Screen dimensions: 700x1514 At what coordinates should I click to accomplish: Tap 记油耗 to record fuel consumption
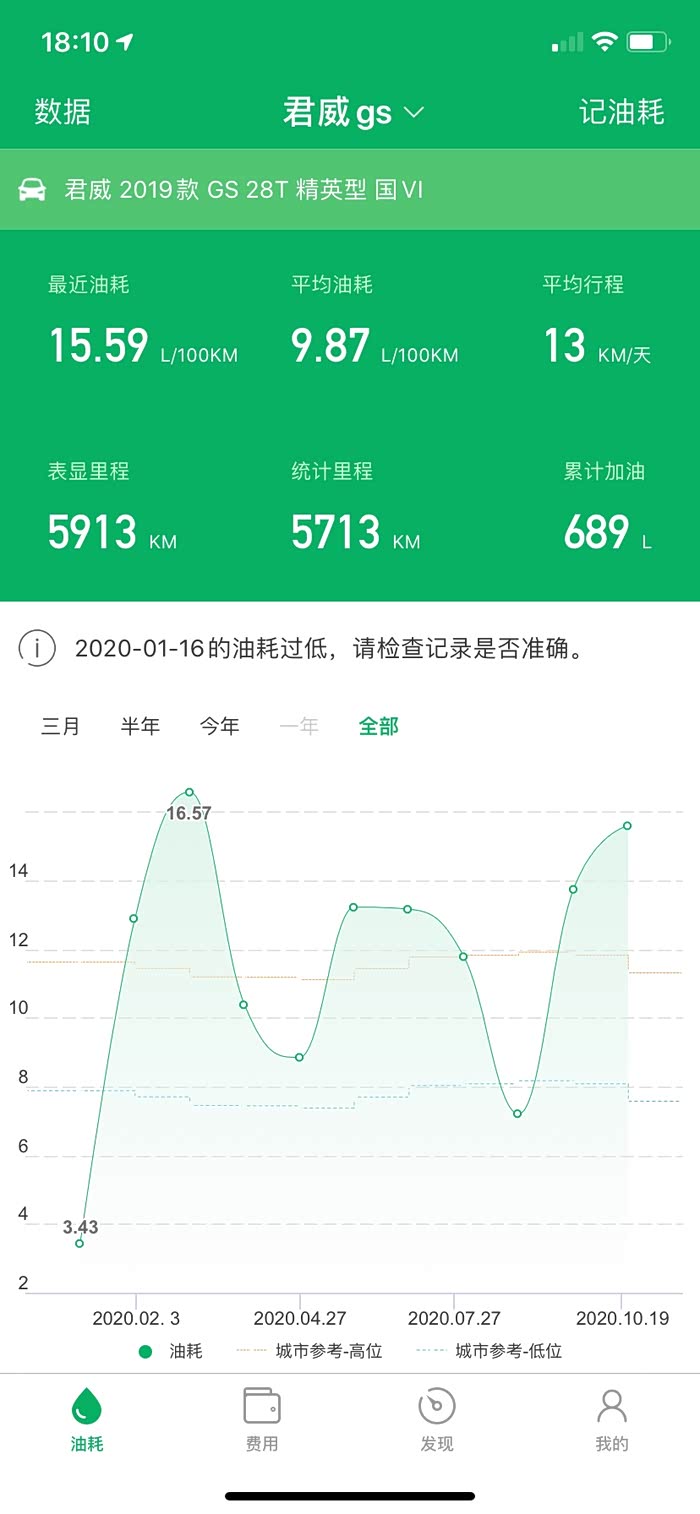[622, 111]
